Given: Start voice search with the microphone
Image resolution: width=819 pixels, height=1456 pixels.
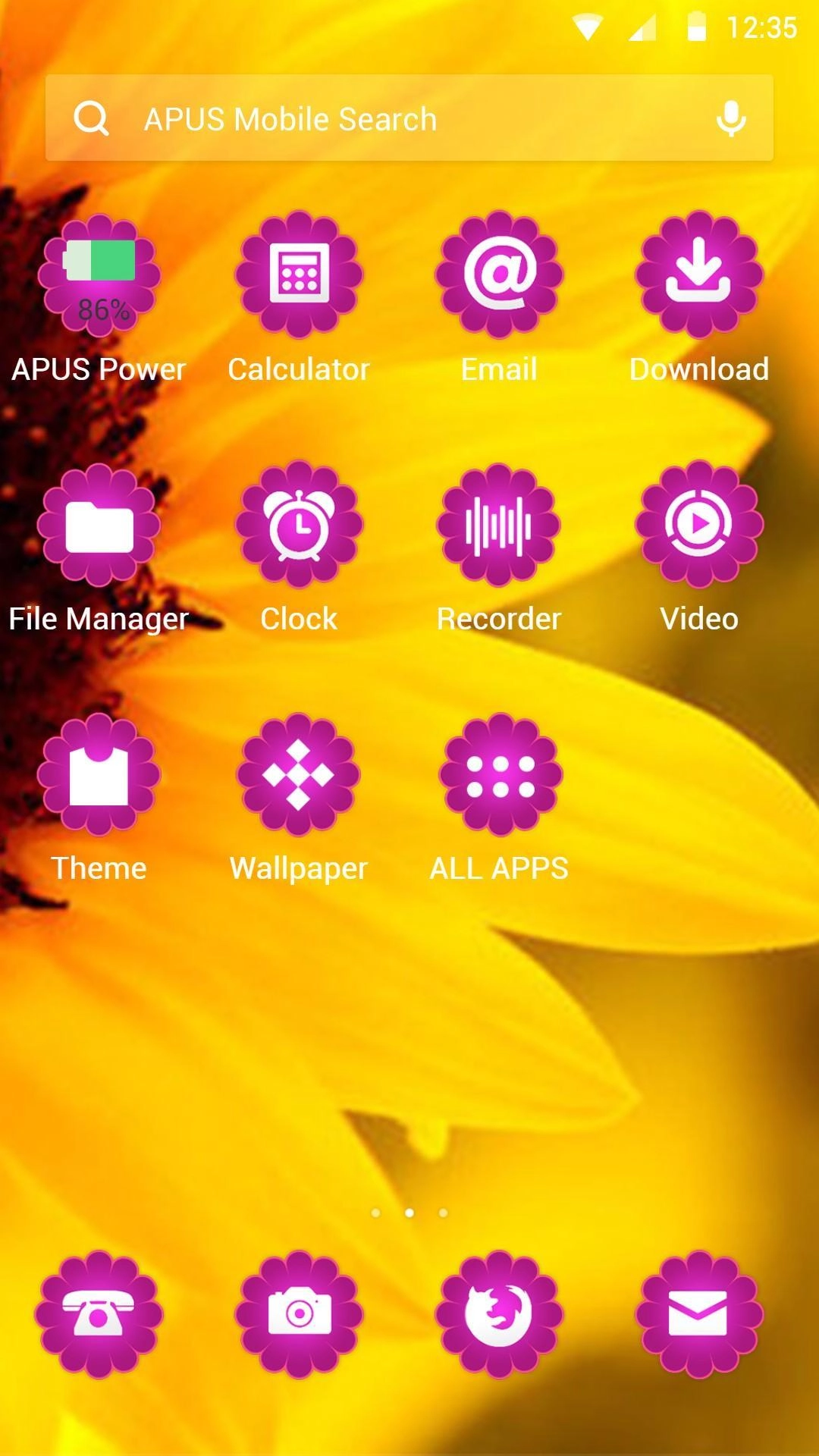Looking at the screenshot, I should 731,119.
